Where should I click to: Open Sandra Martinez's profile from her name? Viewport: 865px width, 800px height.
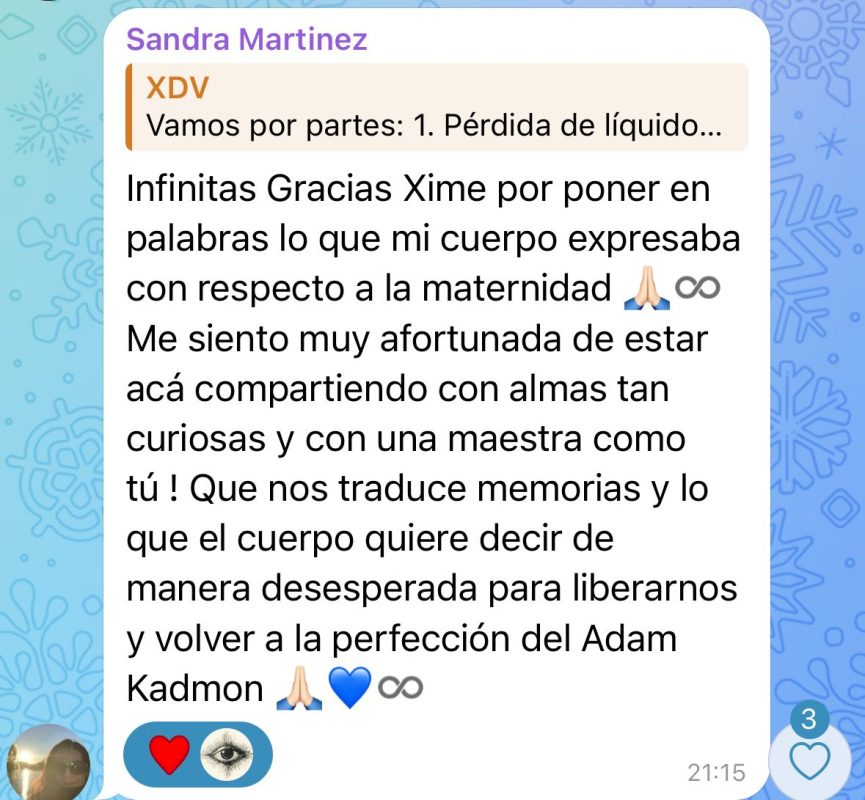247,40
